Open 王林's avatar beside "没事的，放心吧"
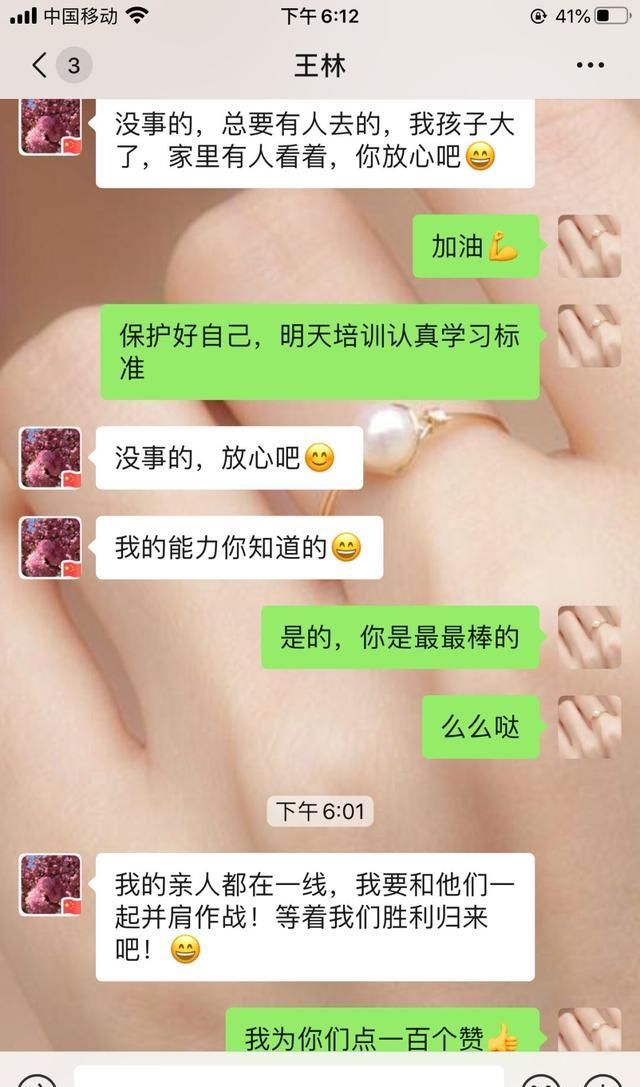Image resolution: width=640 pixels, height=1087 pixels. [50, 458]
